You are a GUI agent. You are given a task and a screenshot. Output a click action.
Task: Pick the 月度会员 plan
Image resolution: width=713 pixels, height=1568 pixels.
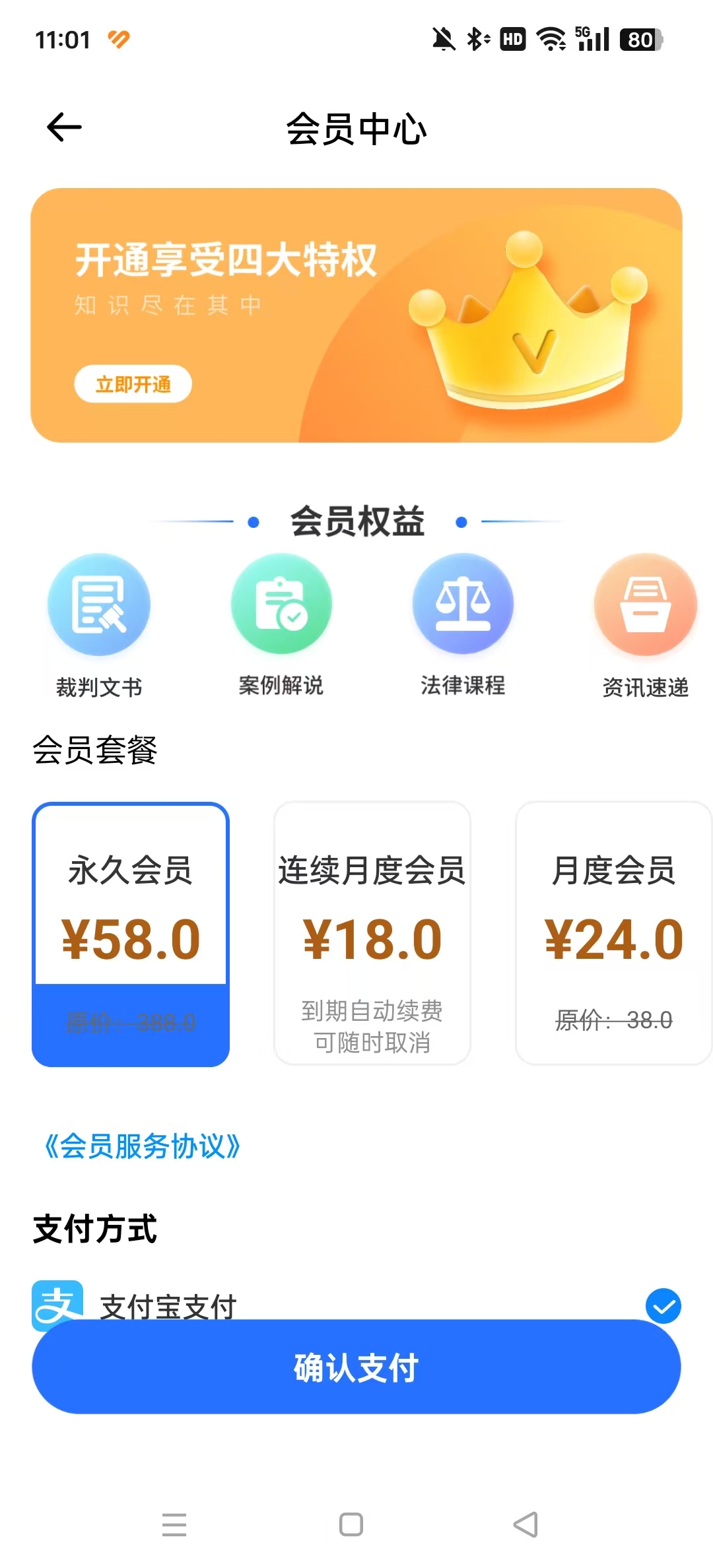[613, 933]
